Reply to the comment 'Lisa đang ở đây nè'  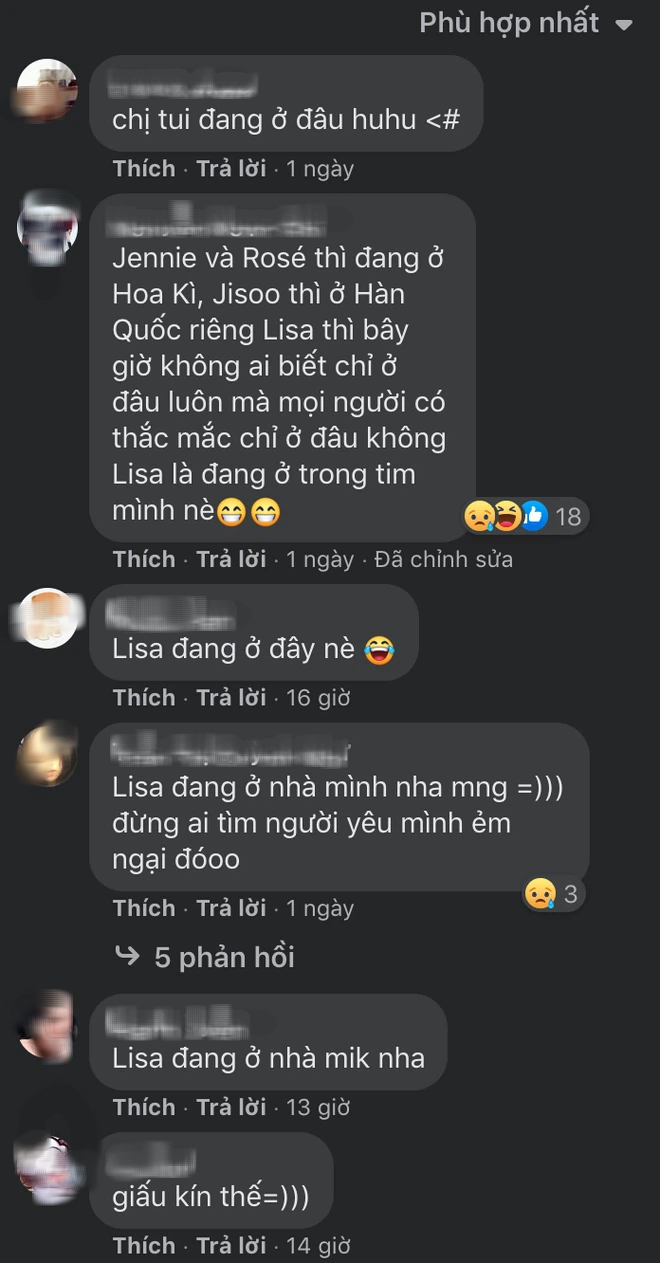(231, 697)
